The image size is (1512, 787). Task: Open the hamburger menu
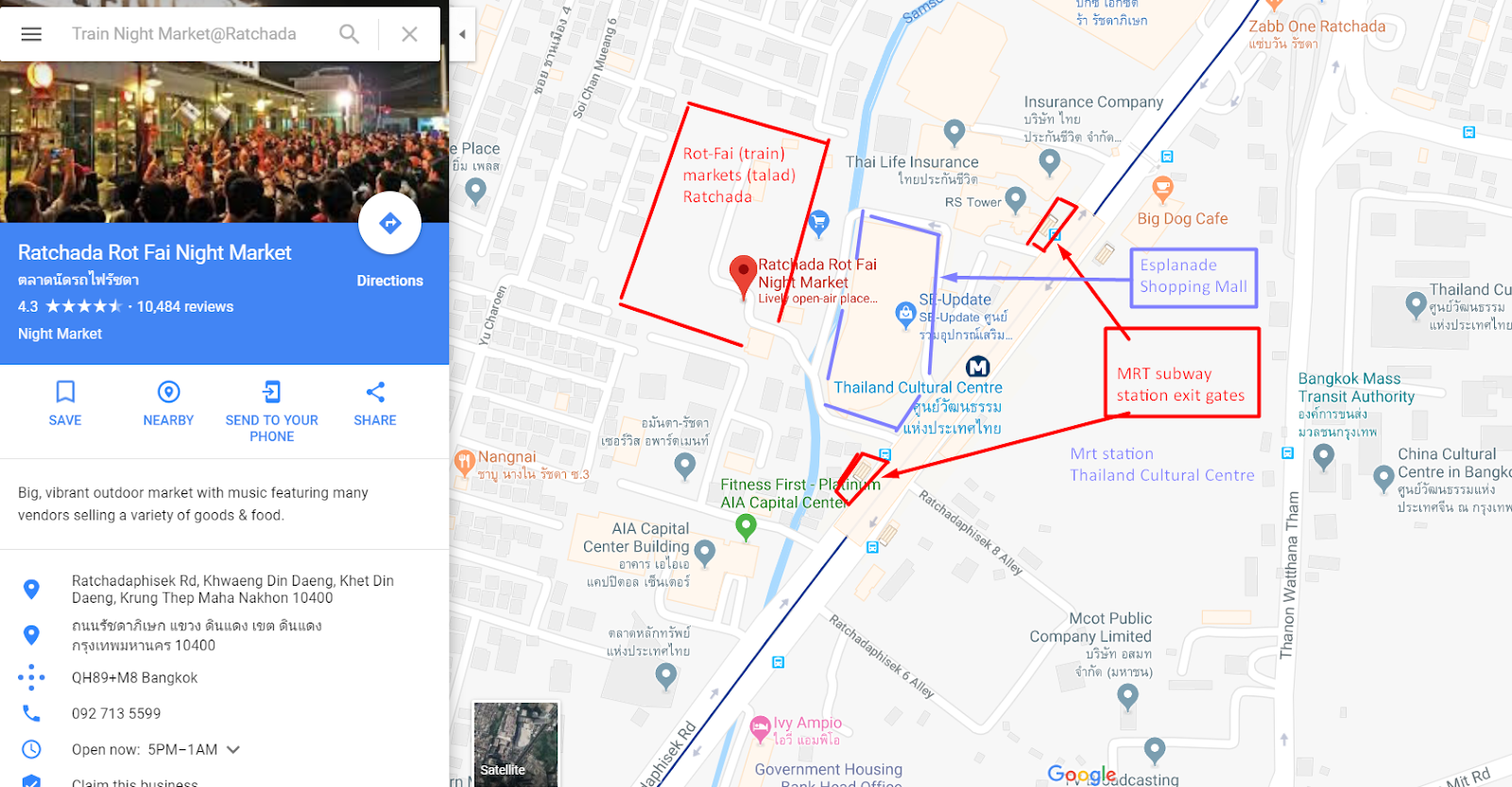point(31,34)
